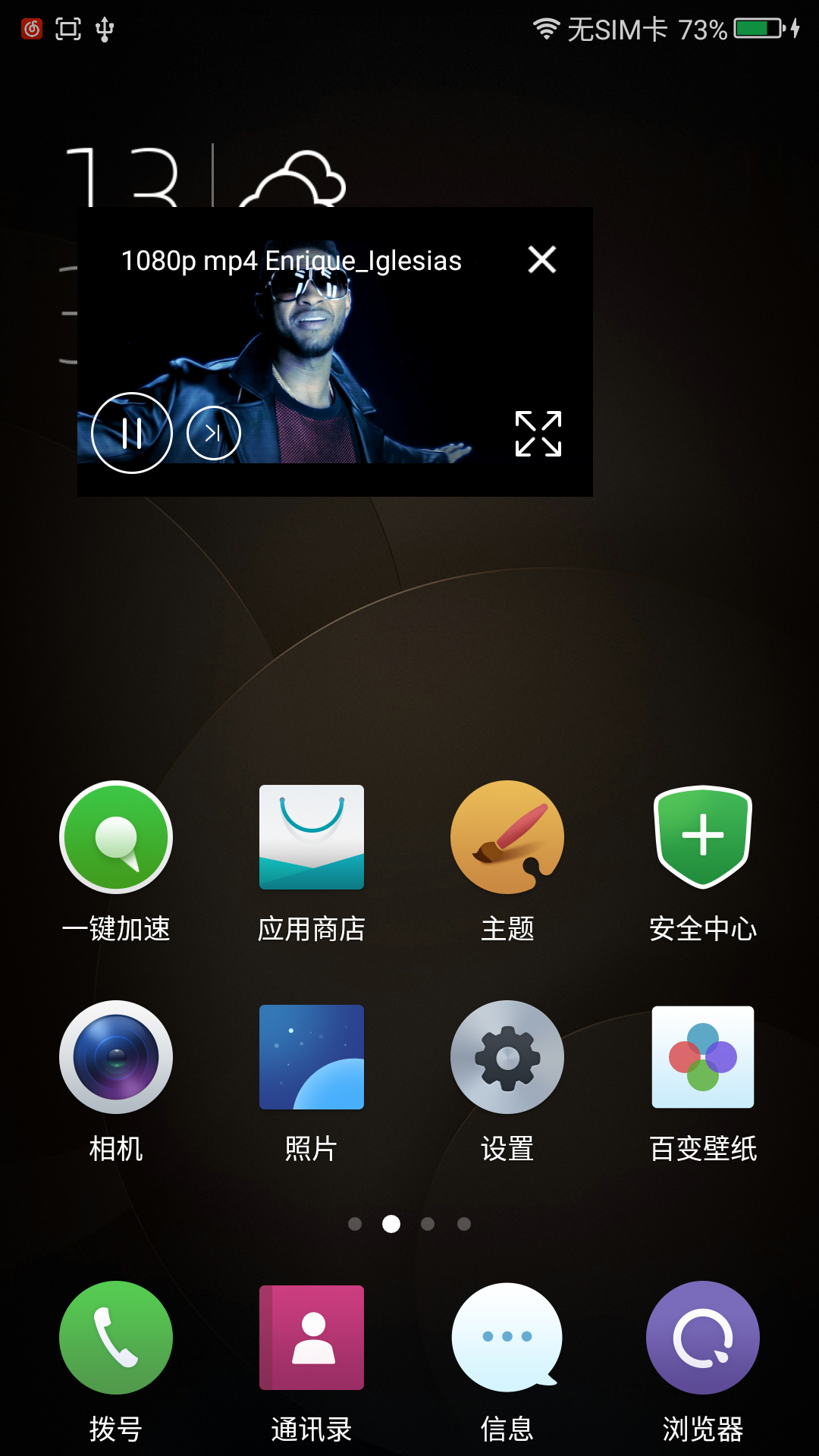Open the 拨号 phone dialer
The height and width of the screenshot is (1456, 819).
[116, 1338]
